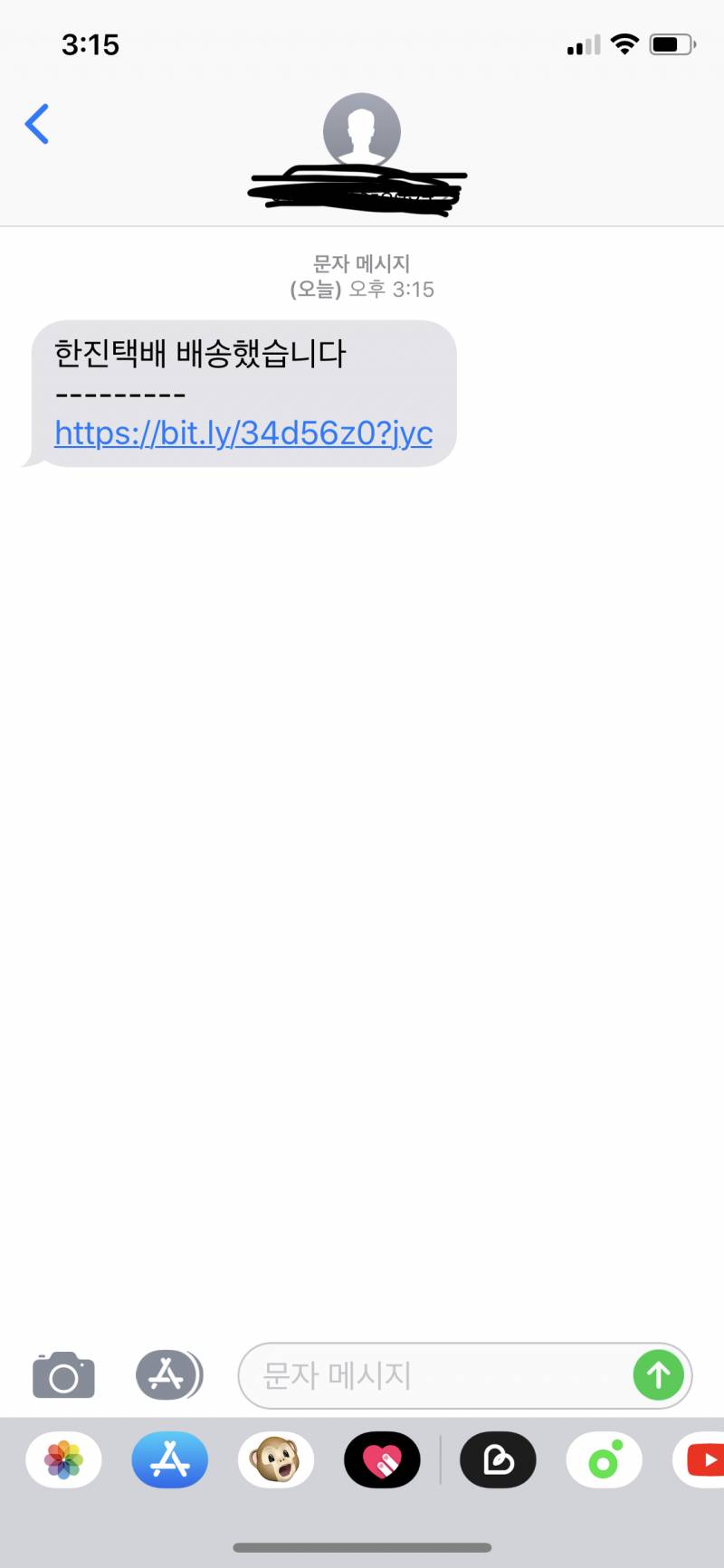Send the message with the green arrow
Image resolution: width=724 pixels, height=1568 pixels.
coord(658,1375)
